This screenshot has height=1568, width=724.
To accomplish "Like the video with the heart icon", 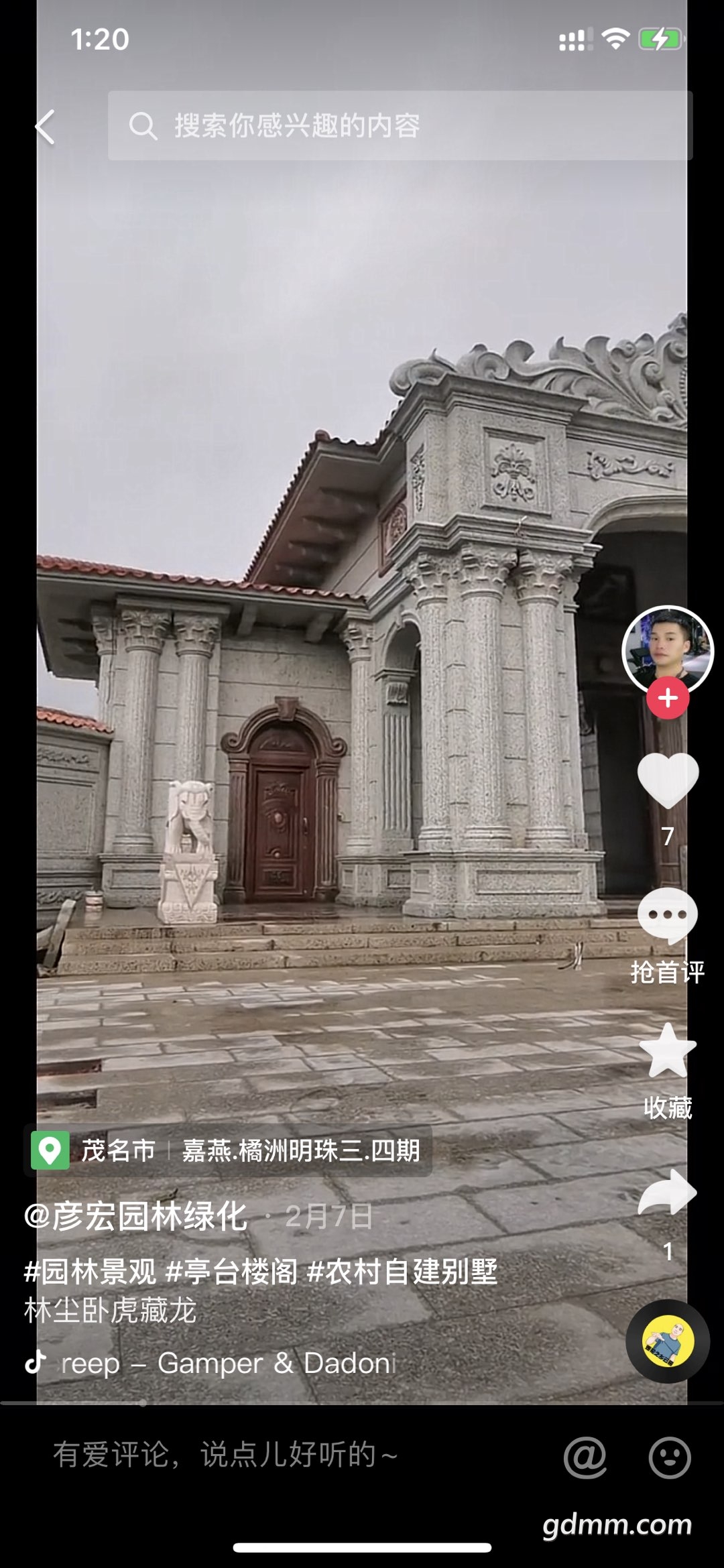I will pyautogui.click(x=667, y=780).
